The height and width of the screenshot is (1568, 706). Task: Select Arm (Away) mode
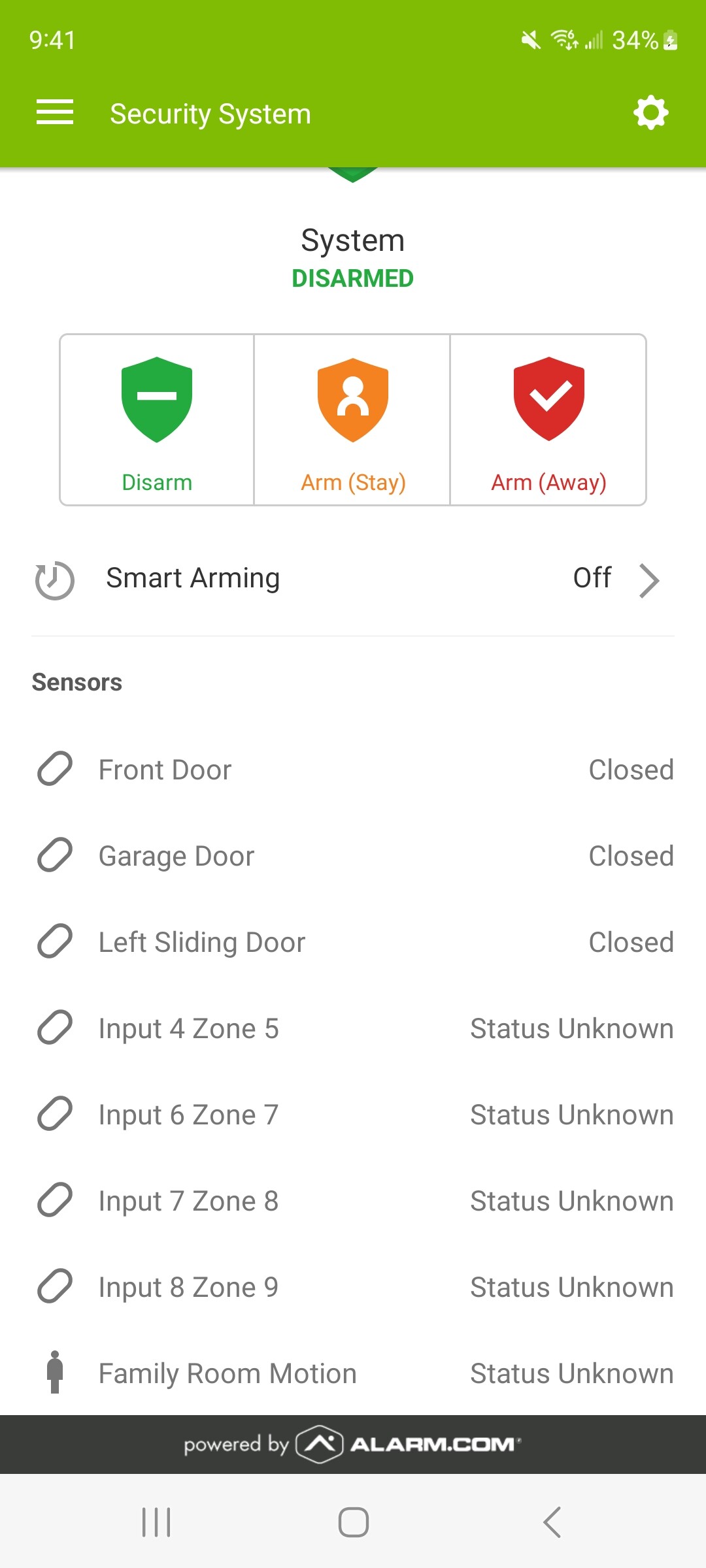(548, 420)
